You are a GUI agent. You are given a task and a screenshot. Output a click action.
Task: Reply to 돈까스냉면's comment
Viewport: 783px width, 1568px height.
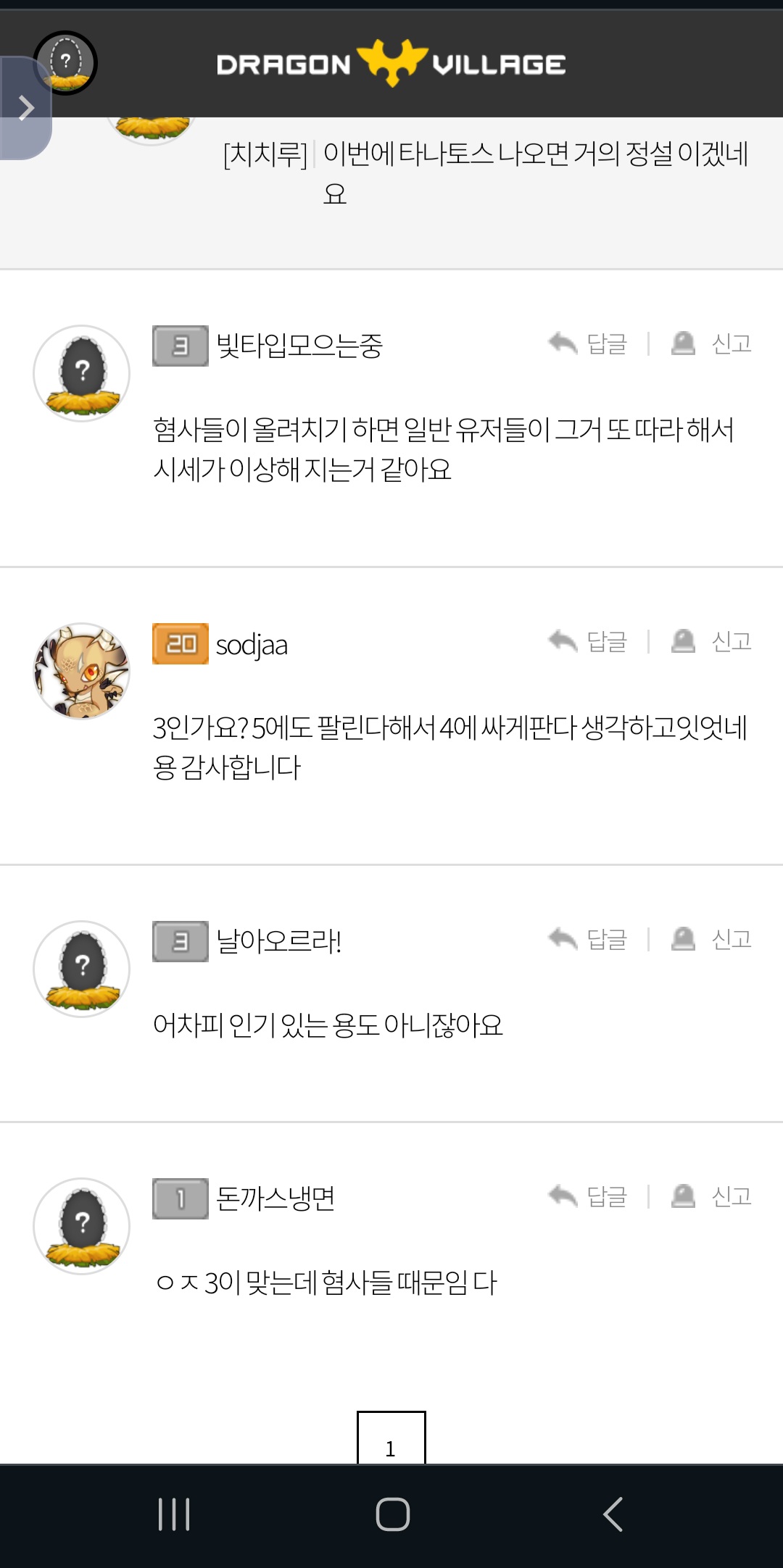coord(588,1196)
